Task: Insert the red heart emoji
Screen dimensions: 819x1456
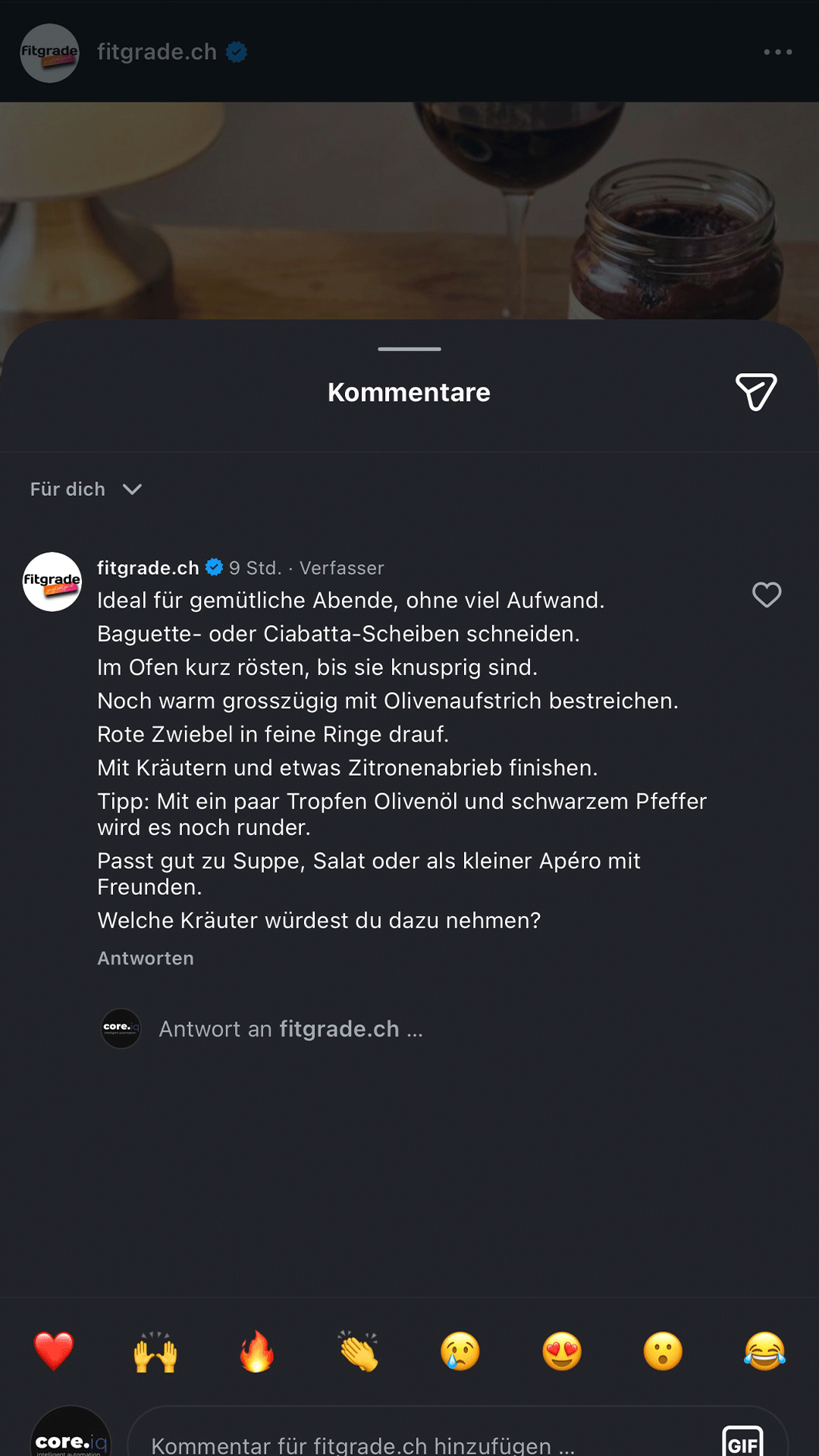Action: tap(54, 1351)
